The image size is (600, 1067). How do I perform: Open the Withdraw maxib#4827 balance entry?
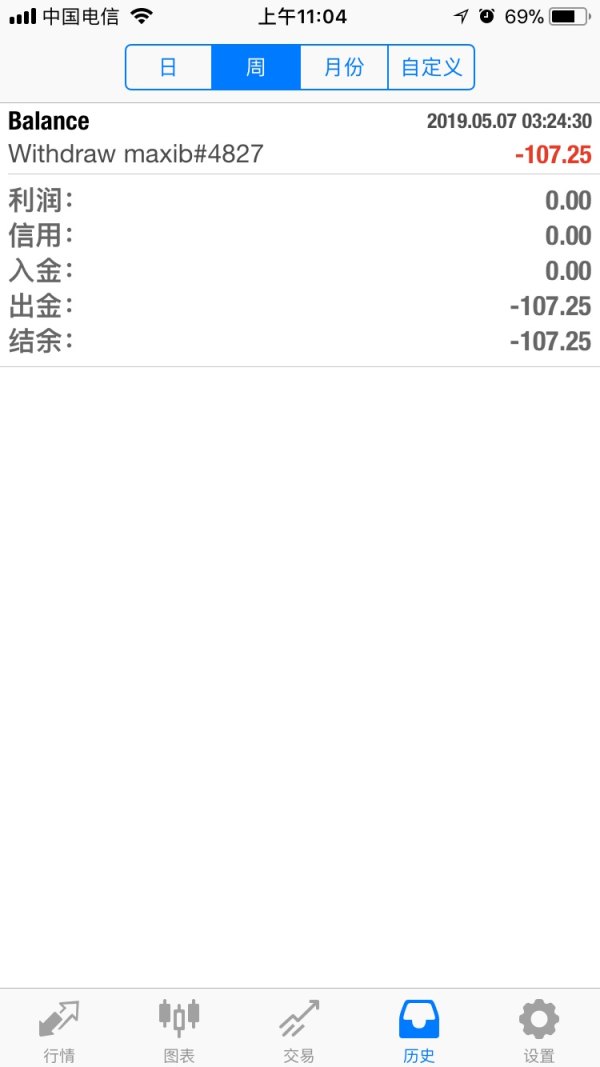pyautogui.click(x=299, y=138)
